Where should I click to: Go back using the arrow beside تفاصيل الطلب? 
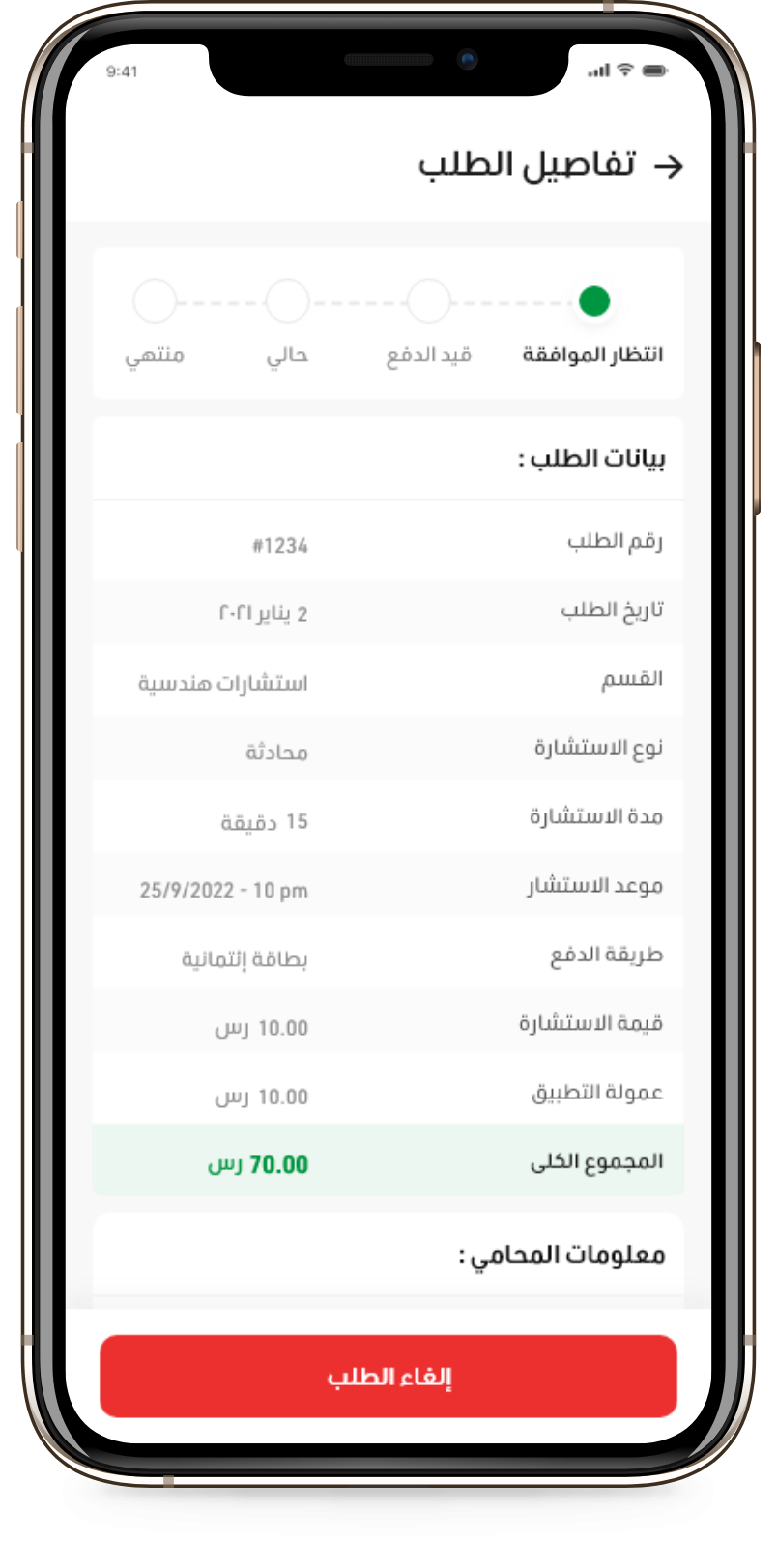point(669,166)
